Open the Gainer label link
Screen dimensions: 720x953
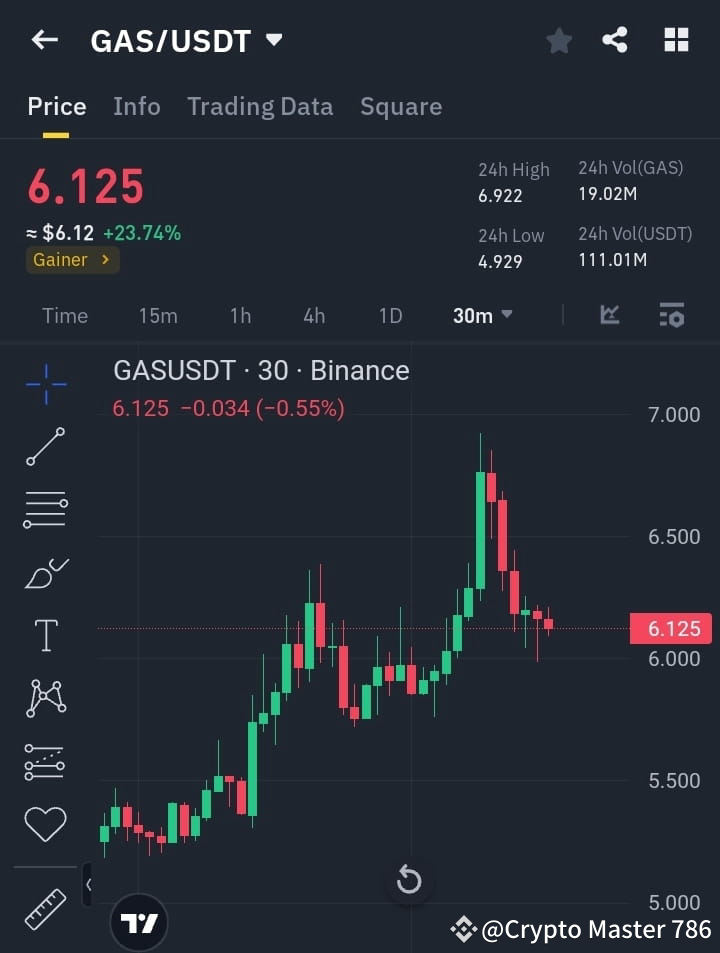click(x=71, y=260)
